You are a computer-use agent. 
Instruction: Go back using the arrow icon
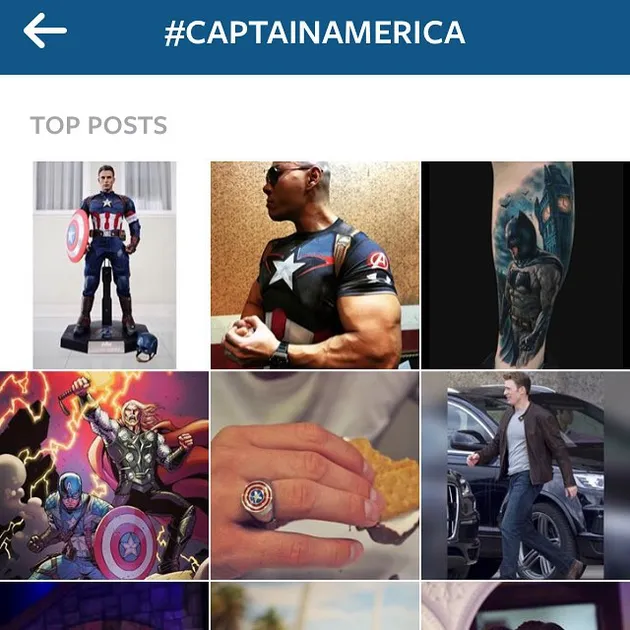[45, 32]
